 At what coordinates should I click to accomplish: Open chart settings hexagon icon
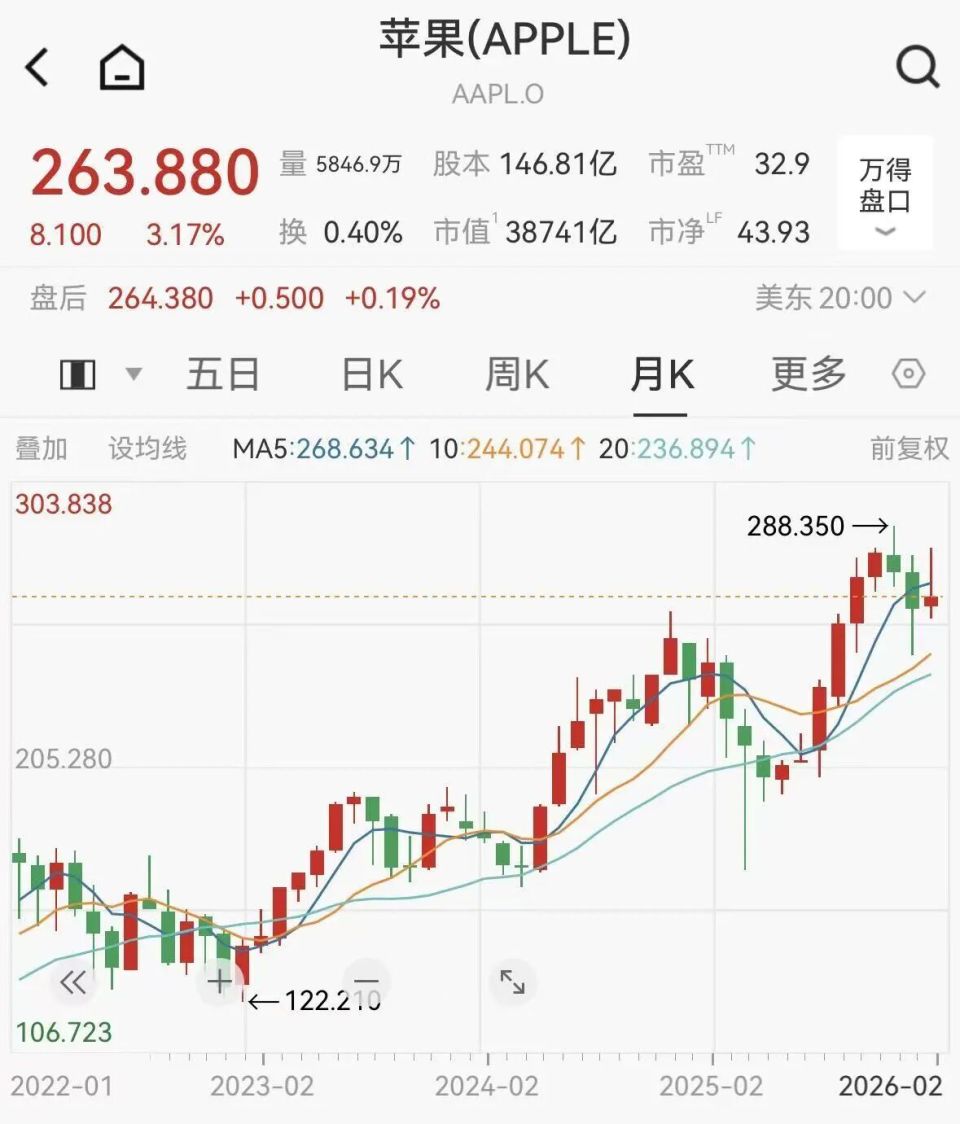[x=908, y=375]
